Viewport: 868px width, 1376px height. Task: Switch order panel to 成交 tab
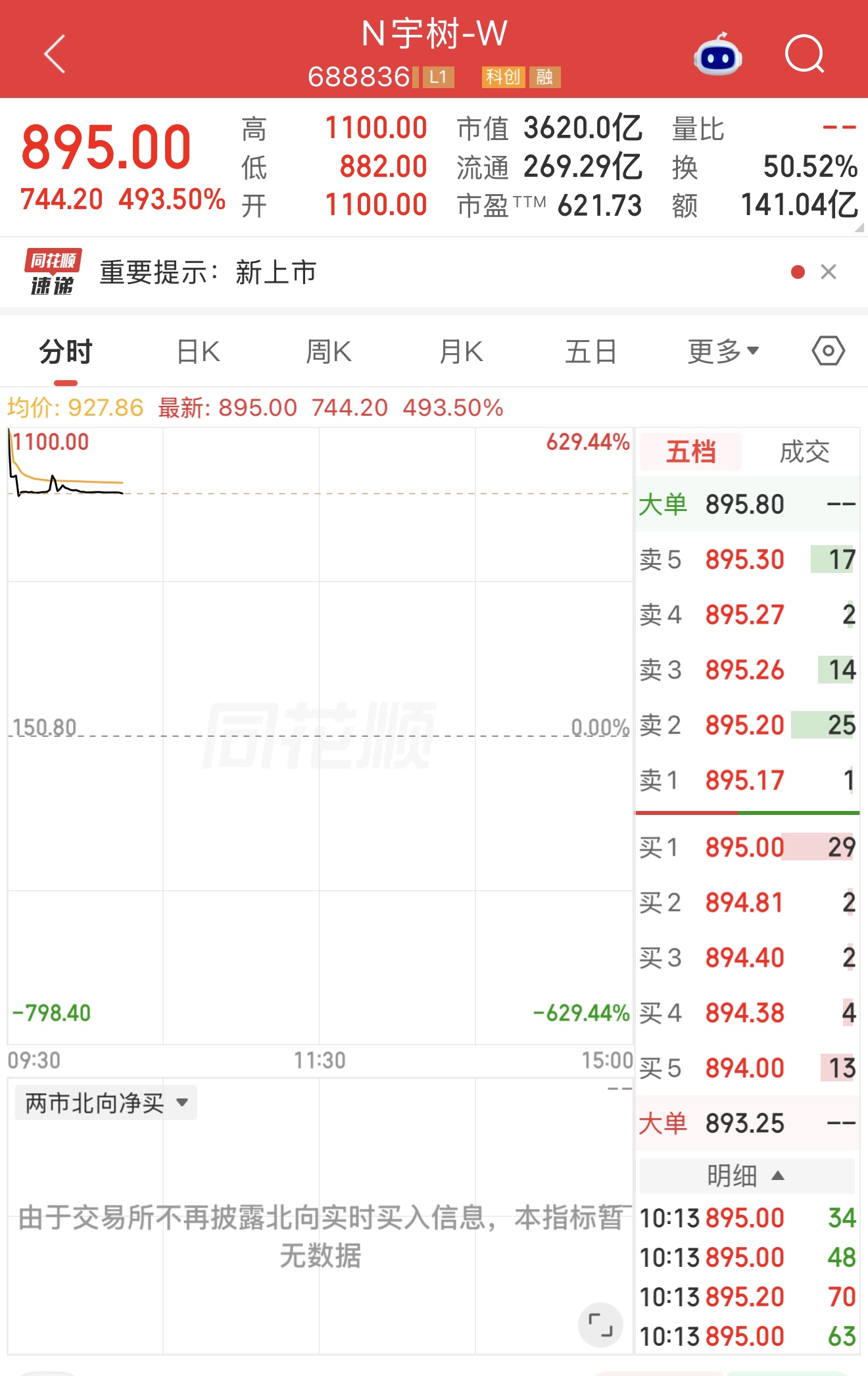click(x=804, y=452)
